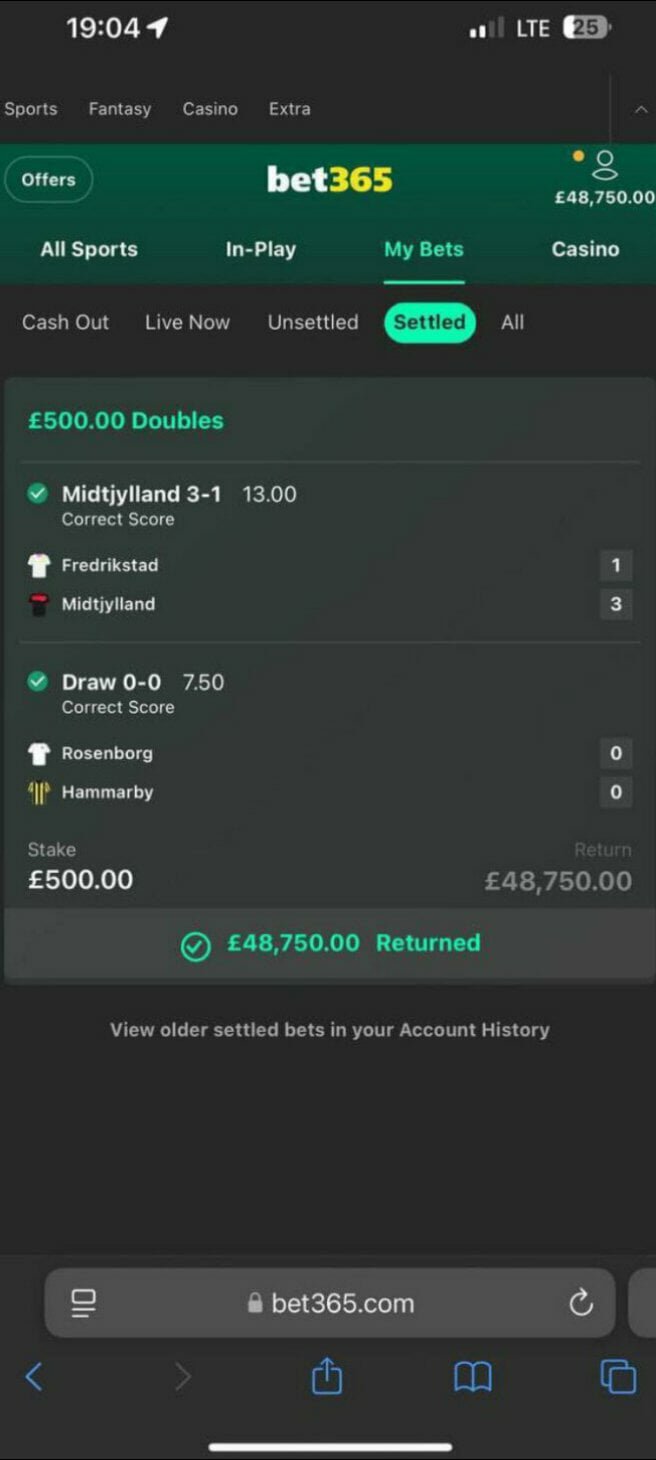
Task: Open the account profile icon
Action: (x=604, y=165)
